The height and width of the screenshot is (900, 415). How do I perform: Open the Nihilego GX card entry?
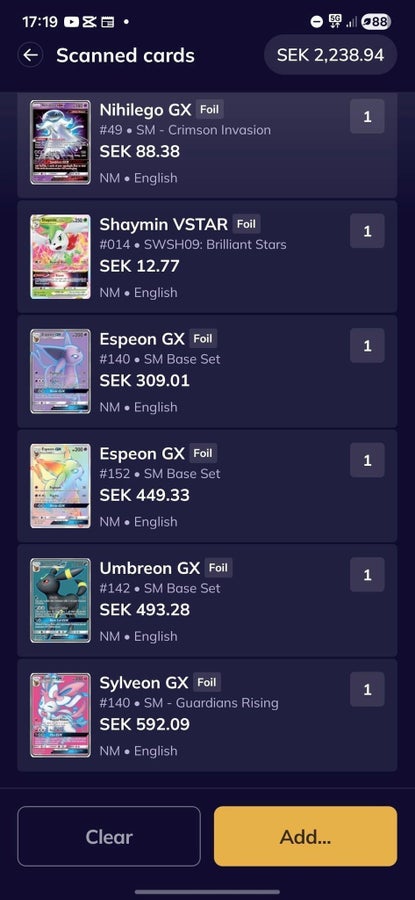[207, 145]
